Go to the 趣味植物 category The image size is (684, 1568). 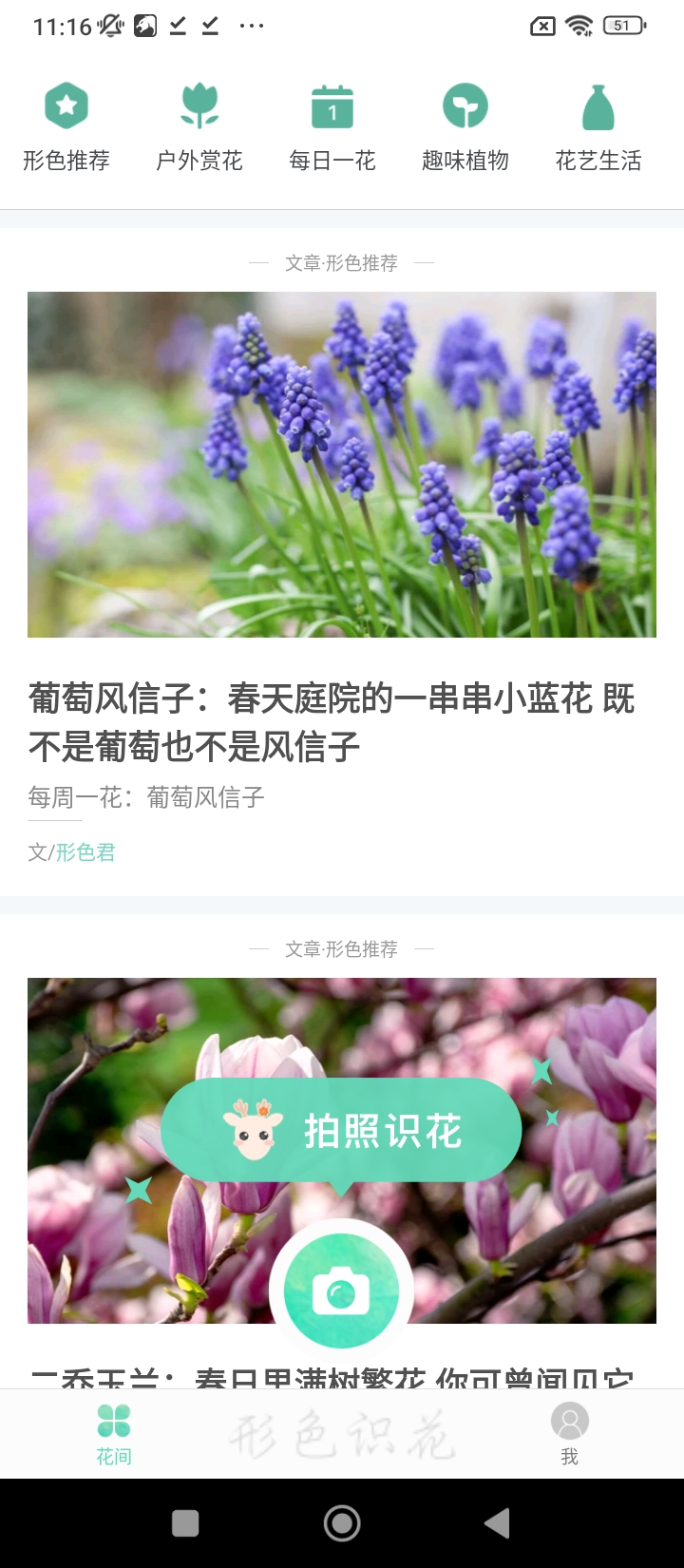point(465,127)
